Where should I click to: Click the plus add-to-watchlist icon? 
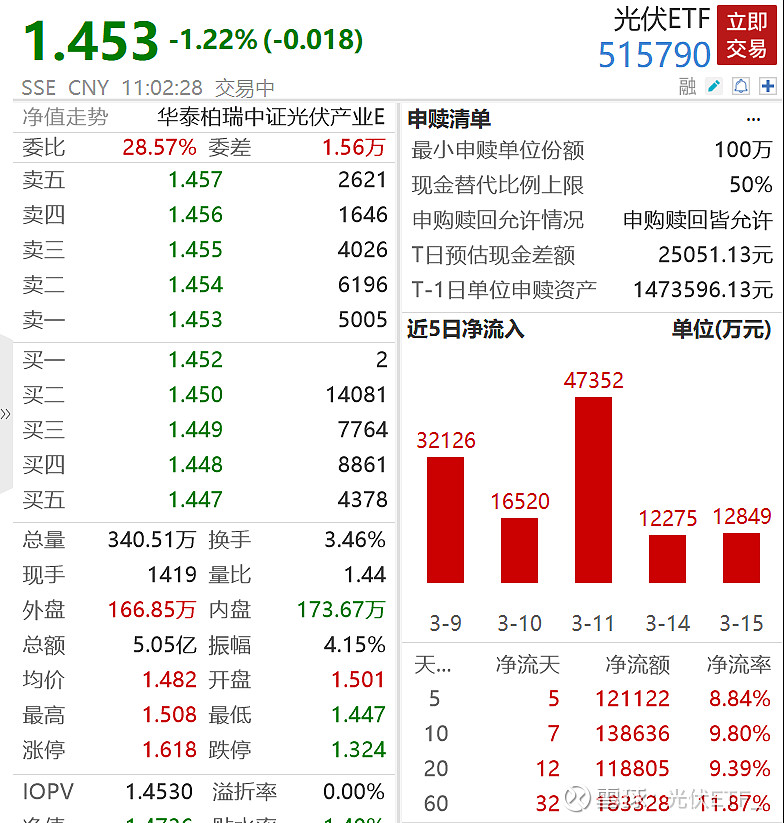766,87
